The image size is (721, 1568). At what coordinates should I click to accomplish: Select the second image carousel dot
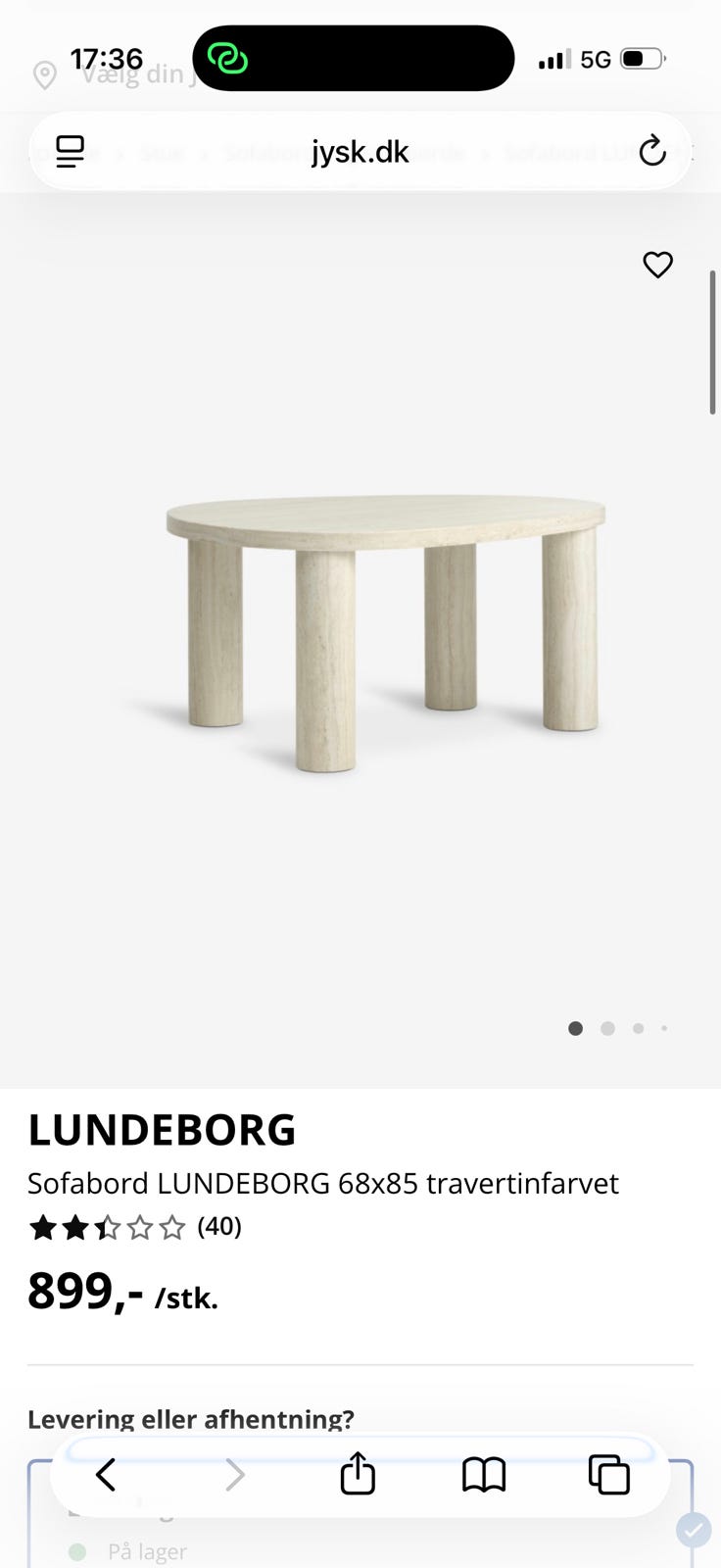click(x=607, y=1028)
